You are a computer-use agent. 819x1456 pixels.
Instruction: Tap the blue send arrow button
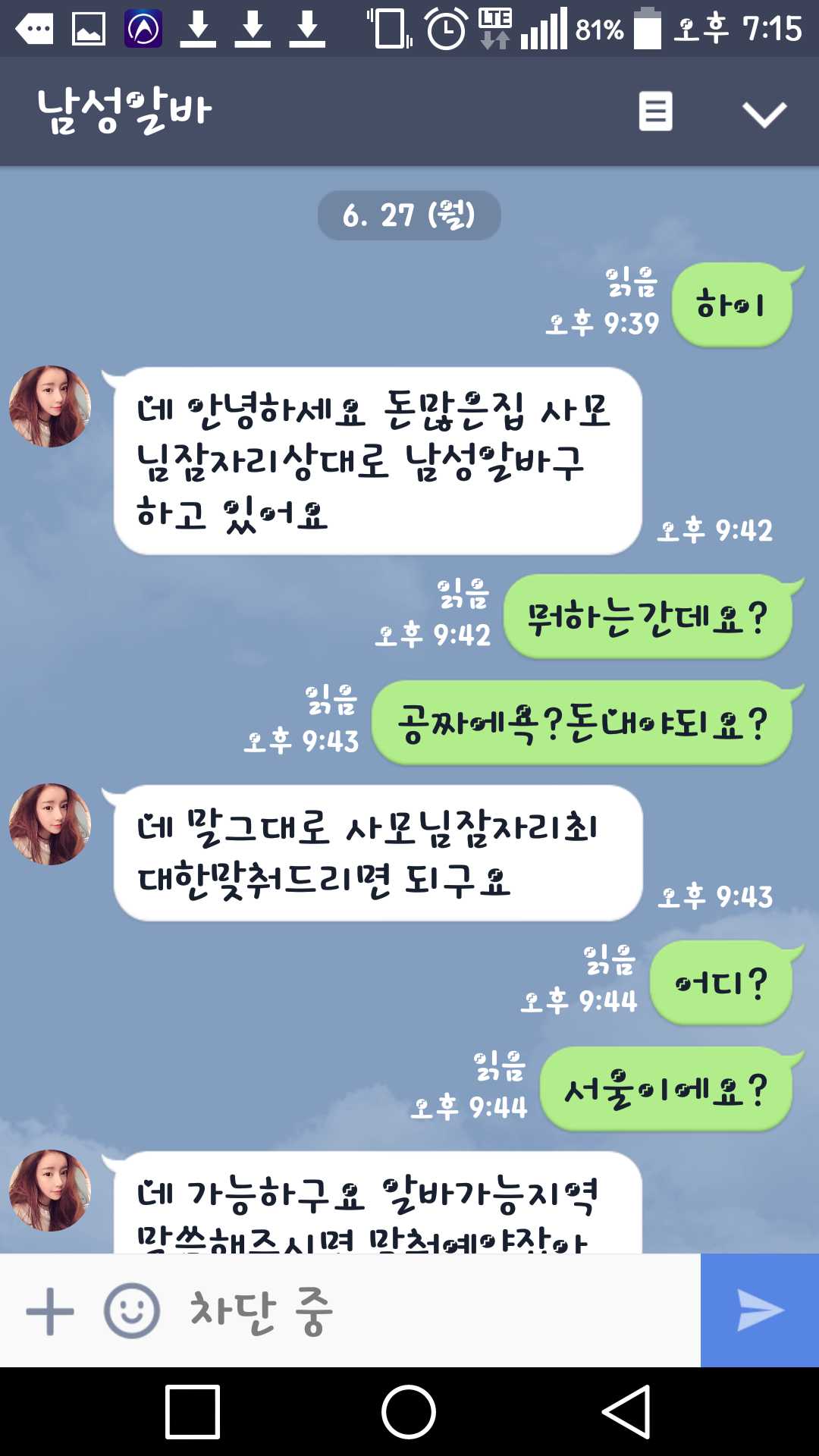(760, 1310)
